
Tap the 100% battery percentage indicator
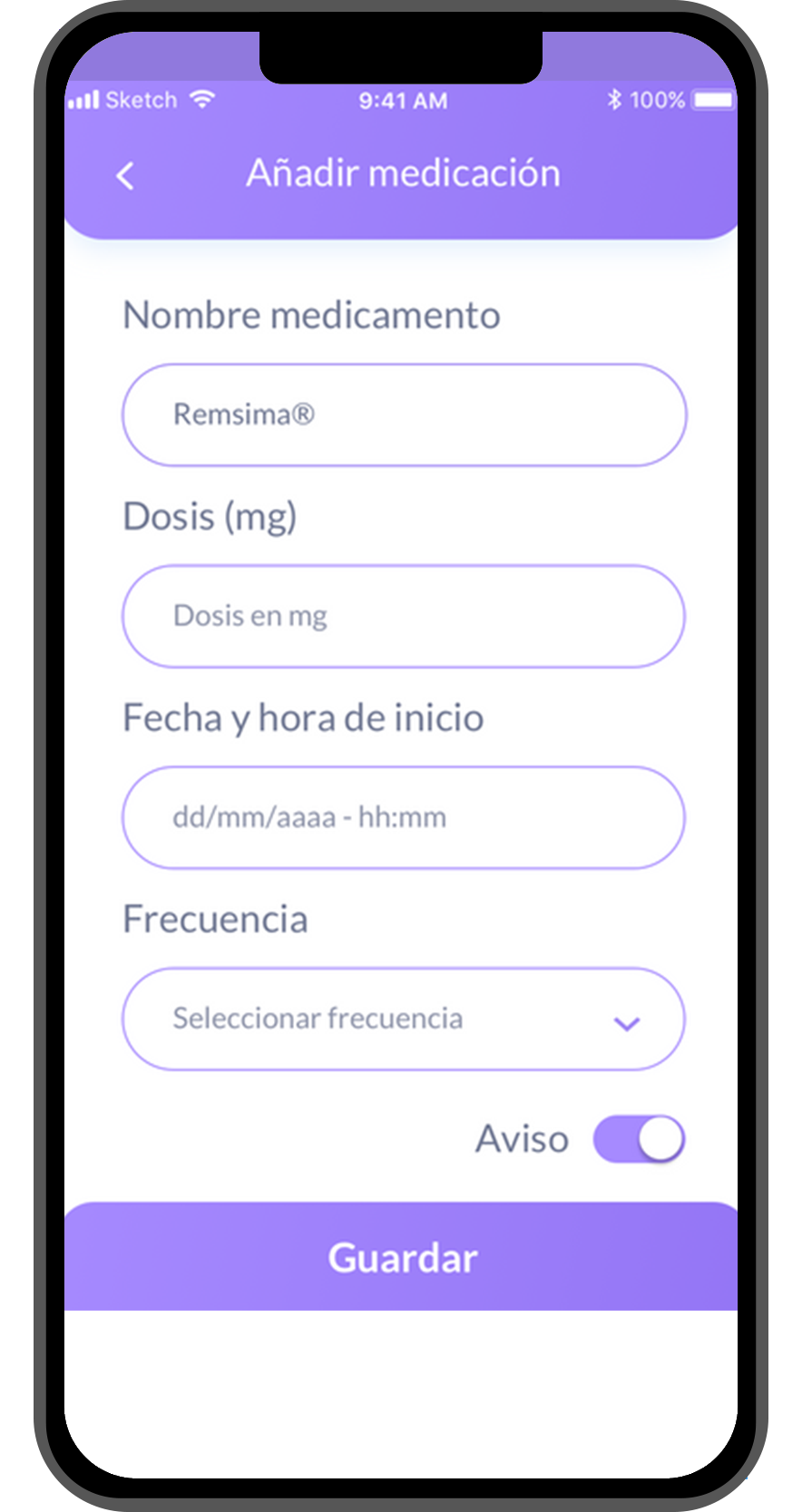click(x=657, y=100)
